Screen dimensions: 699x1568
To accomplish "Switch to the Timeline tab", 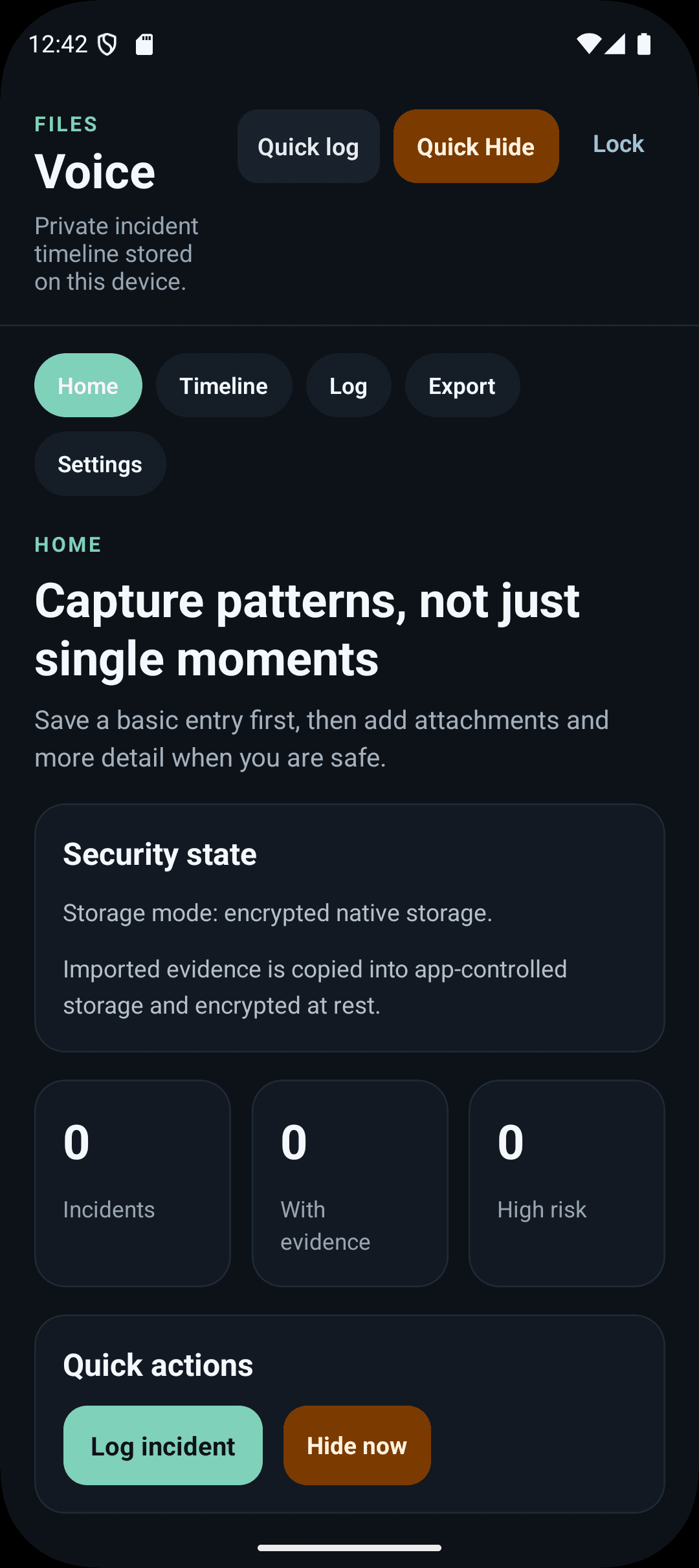I will 223,386.
